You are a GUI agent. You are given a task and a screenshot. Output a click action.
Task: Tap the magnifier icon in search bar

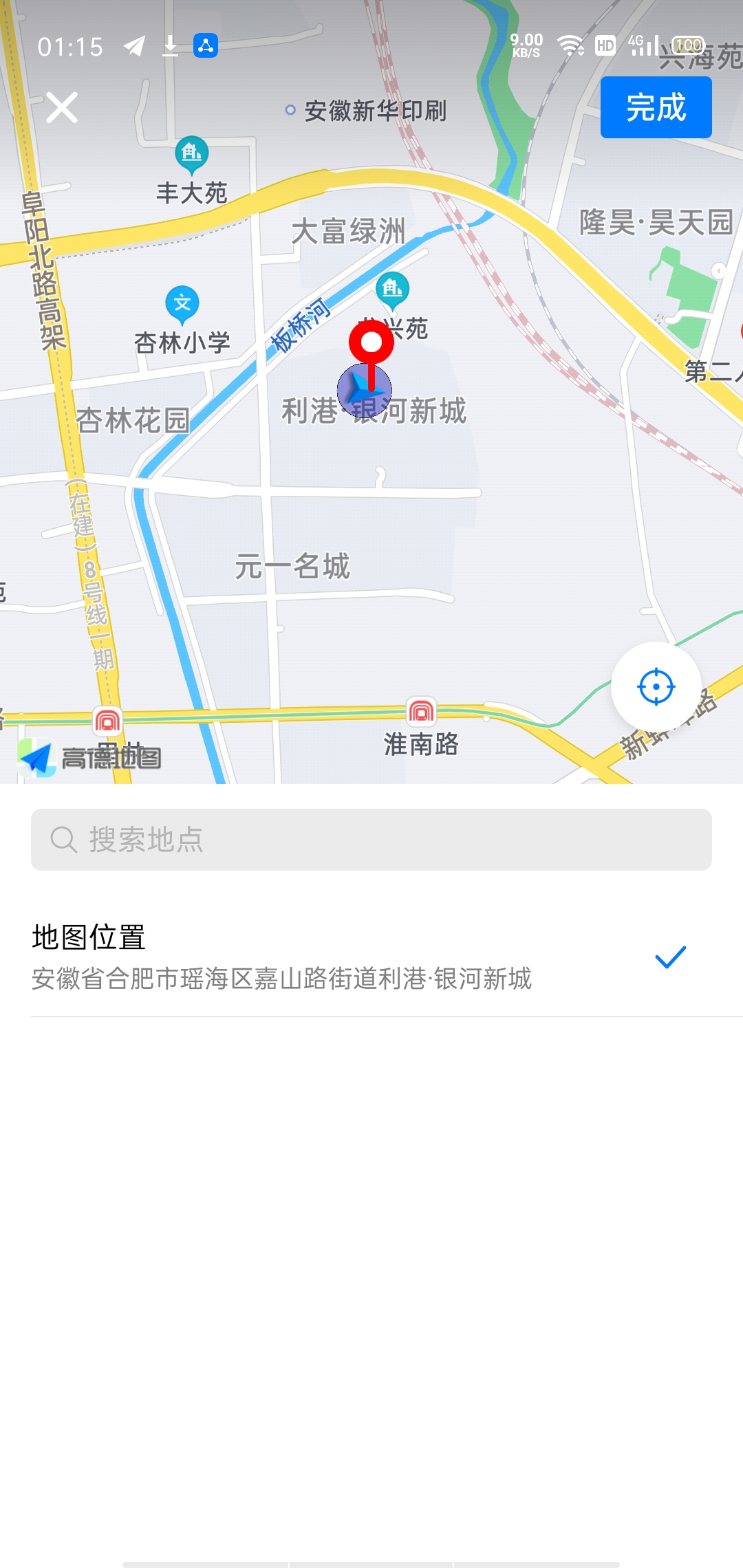point(63,840)
